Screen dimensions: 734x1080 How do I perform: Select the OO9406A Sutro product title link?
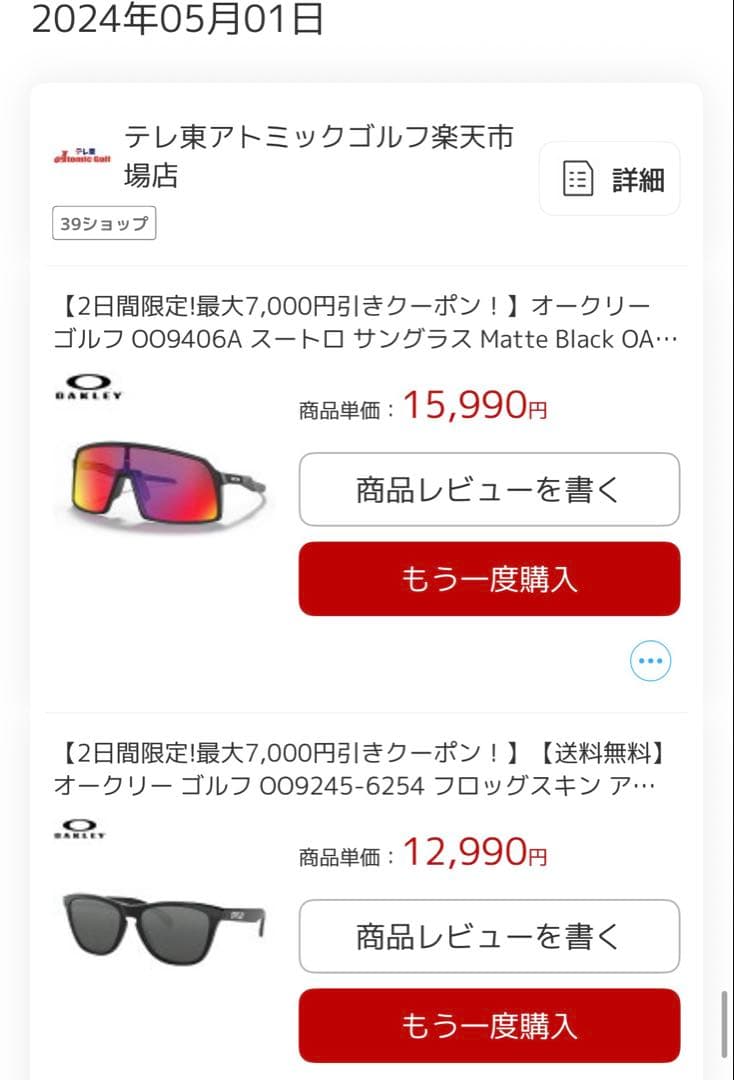click(x=366, y=322)
